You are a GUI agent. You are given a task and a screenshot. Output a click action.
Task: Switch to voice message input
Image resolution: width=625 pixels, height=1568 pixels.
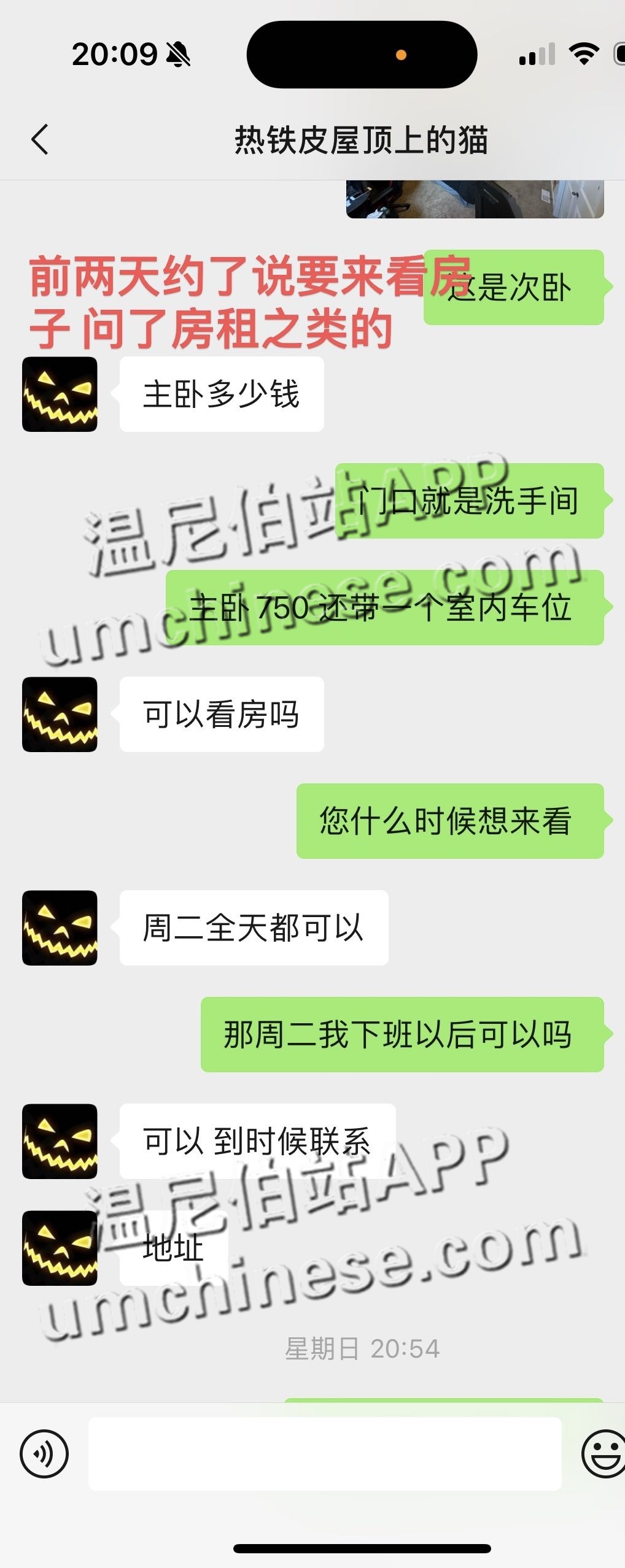click(x=44, y=1453)
